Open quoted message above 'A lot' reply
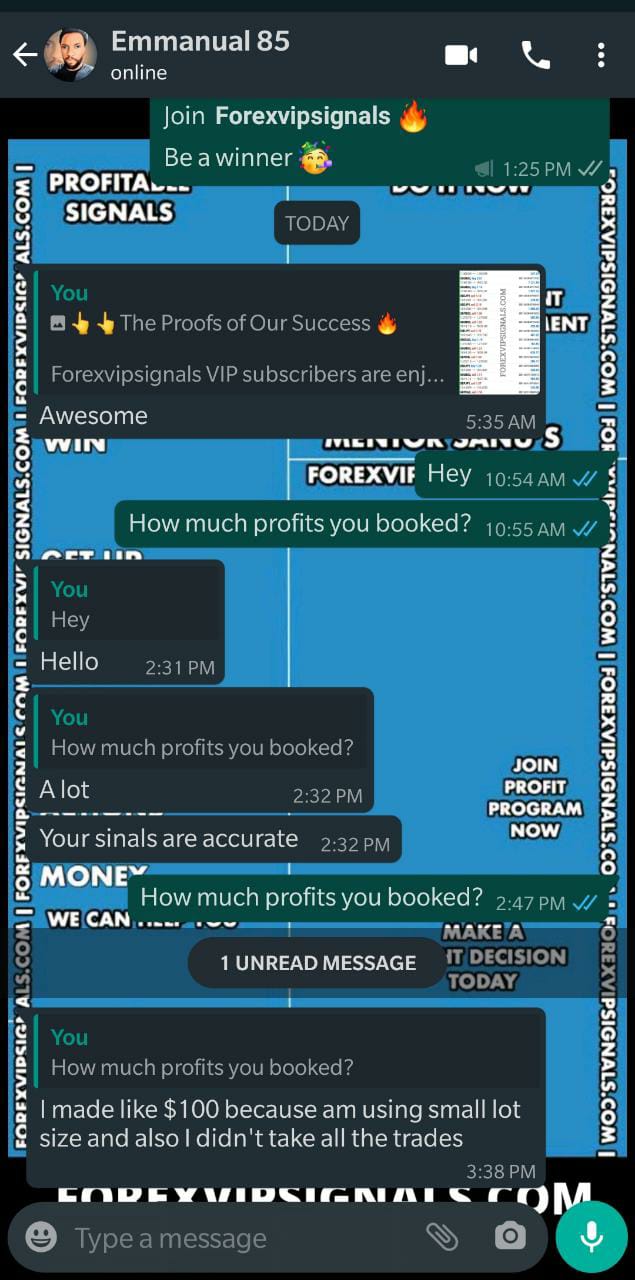Viewport: 635px width, 1280px height. click(x=202, y=732)
